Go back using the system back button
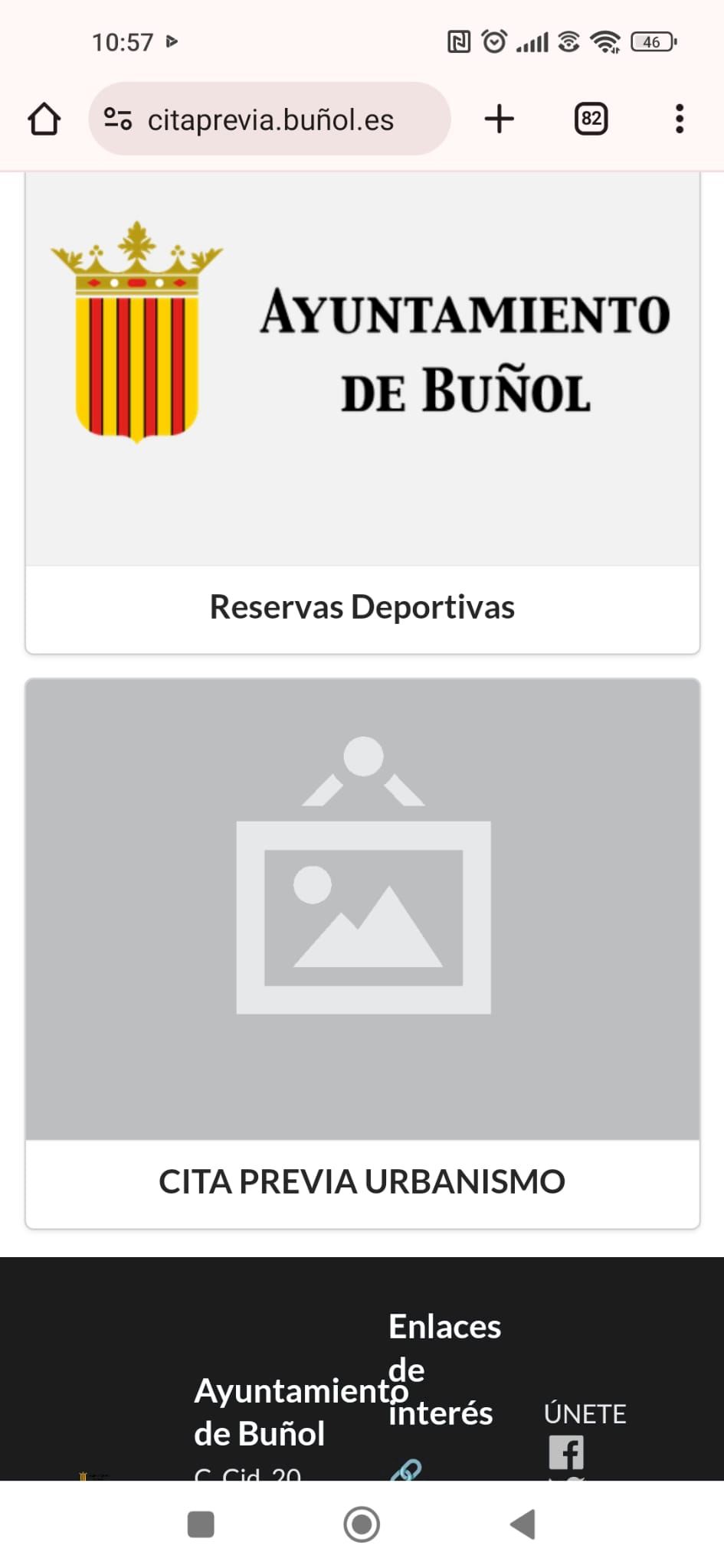724x1568 pixels. 523,1524
